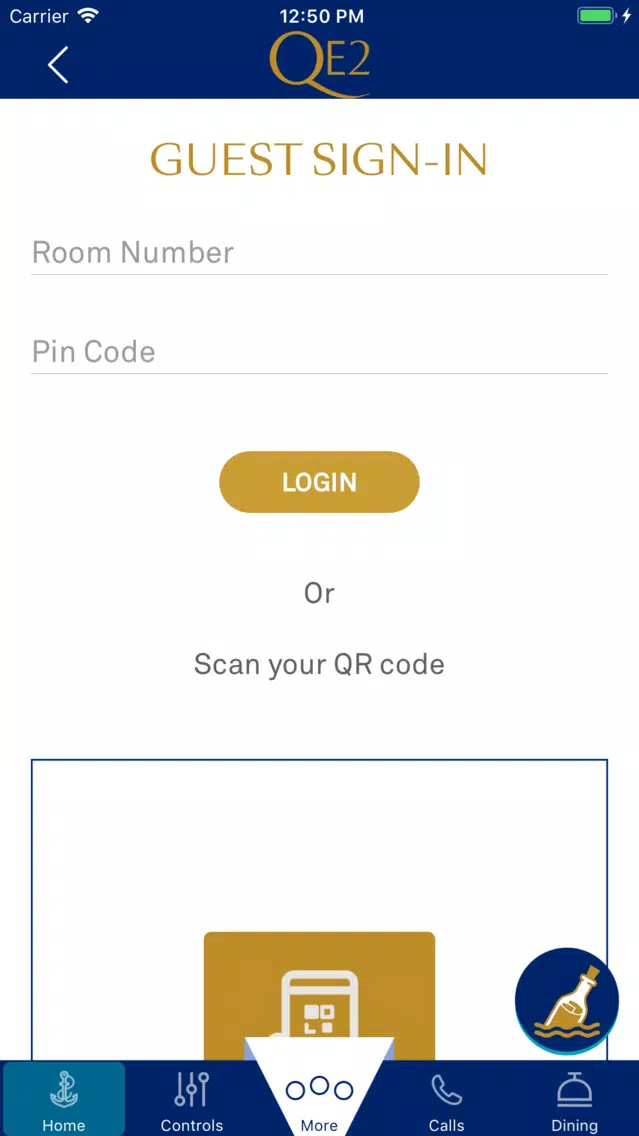This screenshot has height=1136, width=639.
Task: Open the Controls tab
Action: pyautogui.click(x=192, y=1099)
